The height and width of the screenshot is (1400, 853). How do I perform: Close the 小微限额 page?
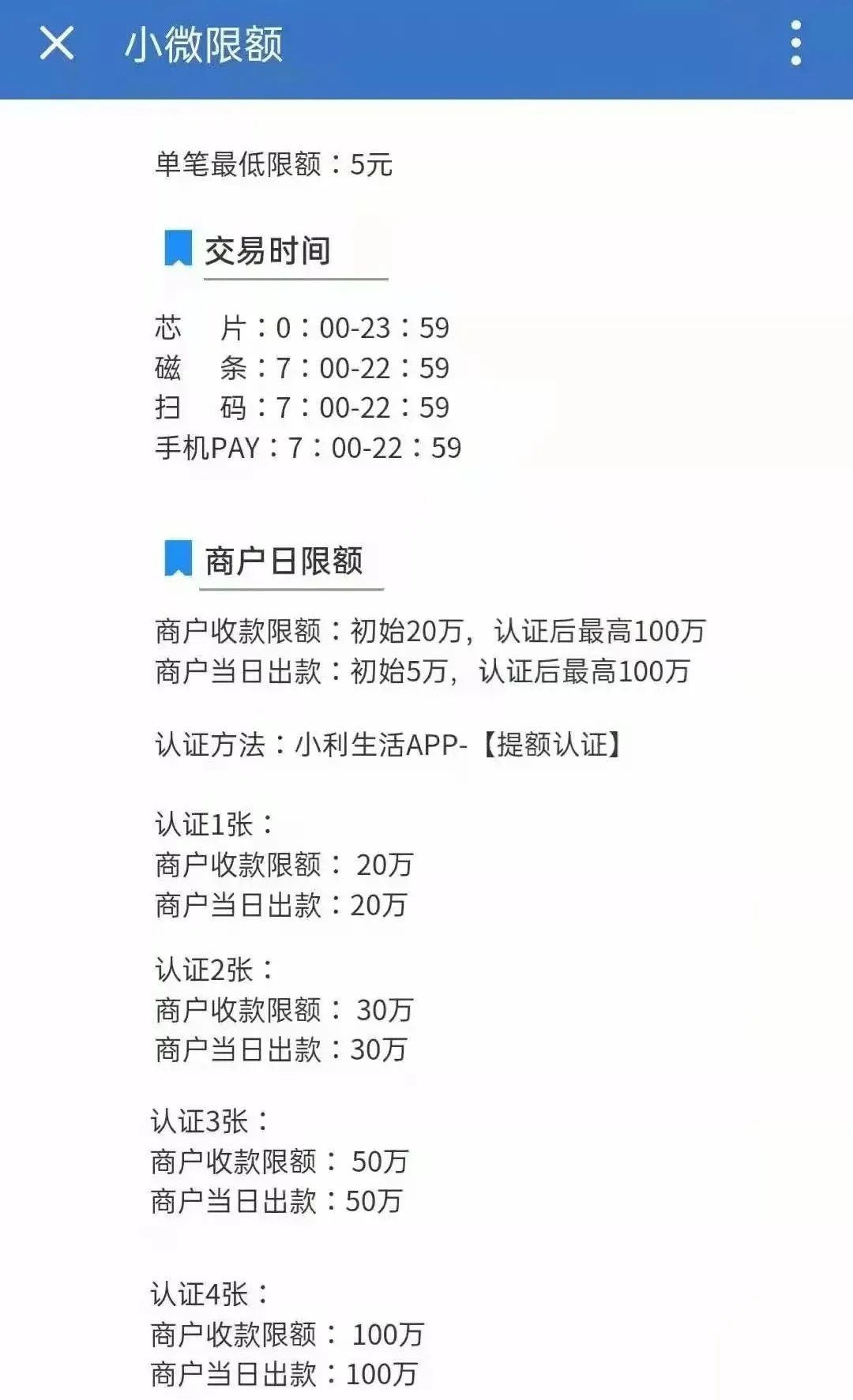[57, 43]
